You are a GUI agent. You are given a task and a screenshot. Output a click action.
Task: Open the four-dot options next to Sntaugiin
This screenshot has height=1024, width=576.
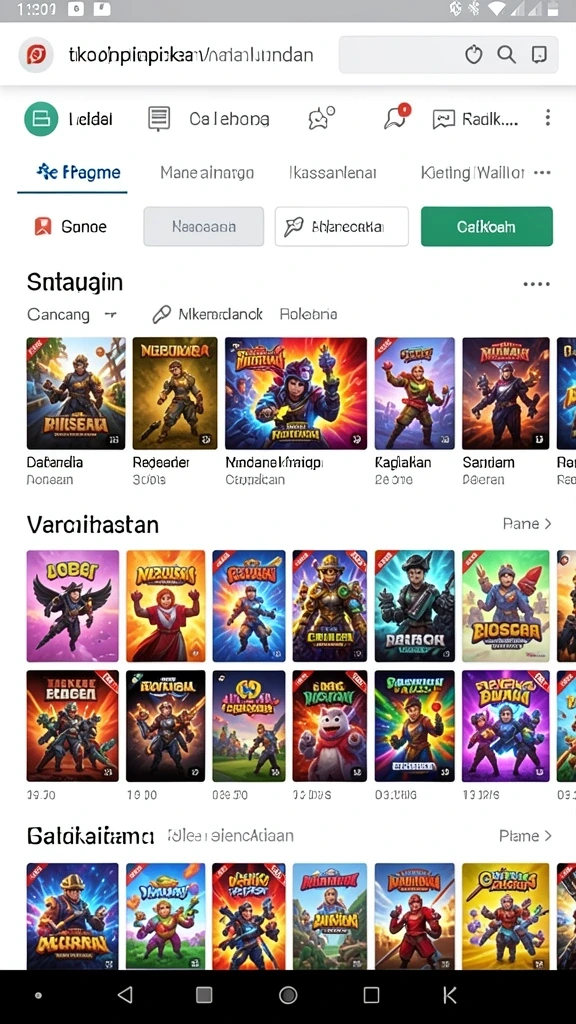pos(536,284)
